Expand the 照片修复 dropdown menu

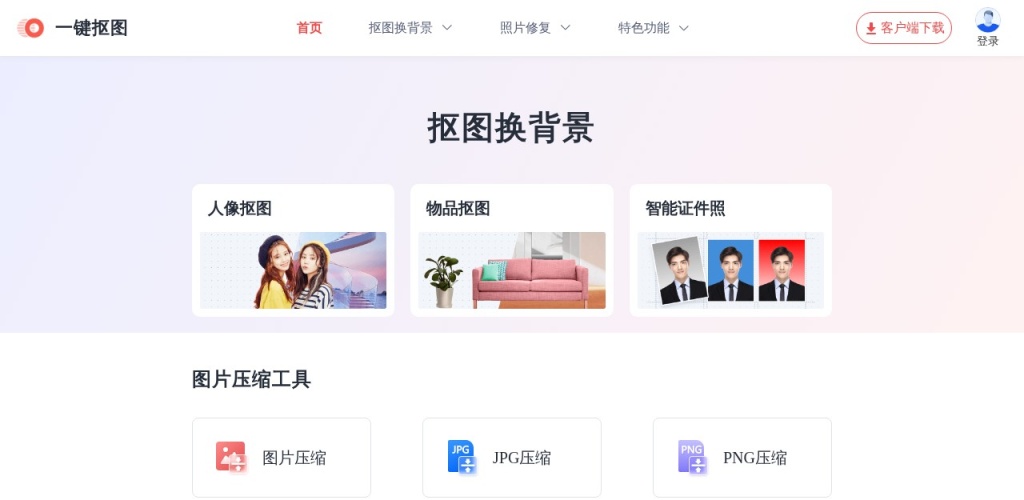pos(535,28)
